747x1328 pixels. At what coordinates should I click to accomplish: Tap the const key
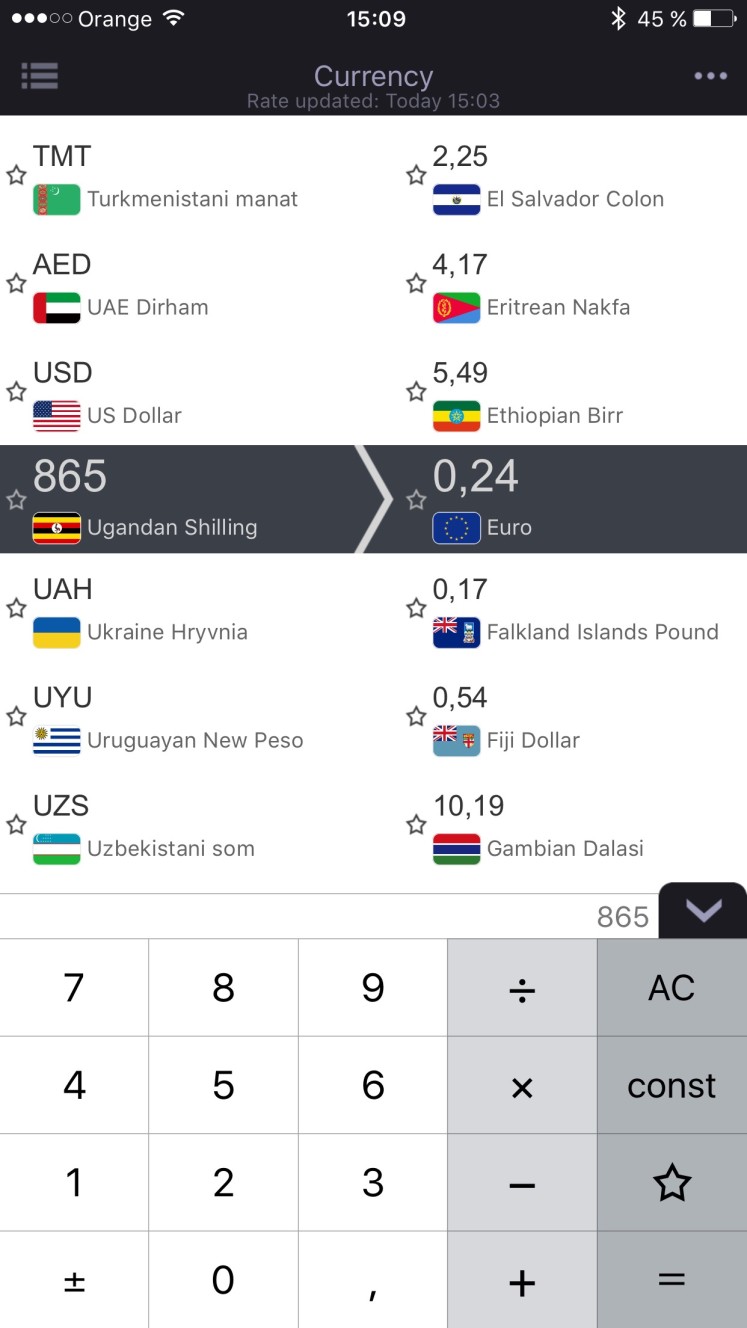672,1085
